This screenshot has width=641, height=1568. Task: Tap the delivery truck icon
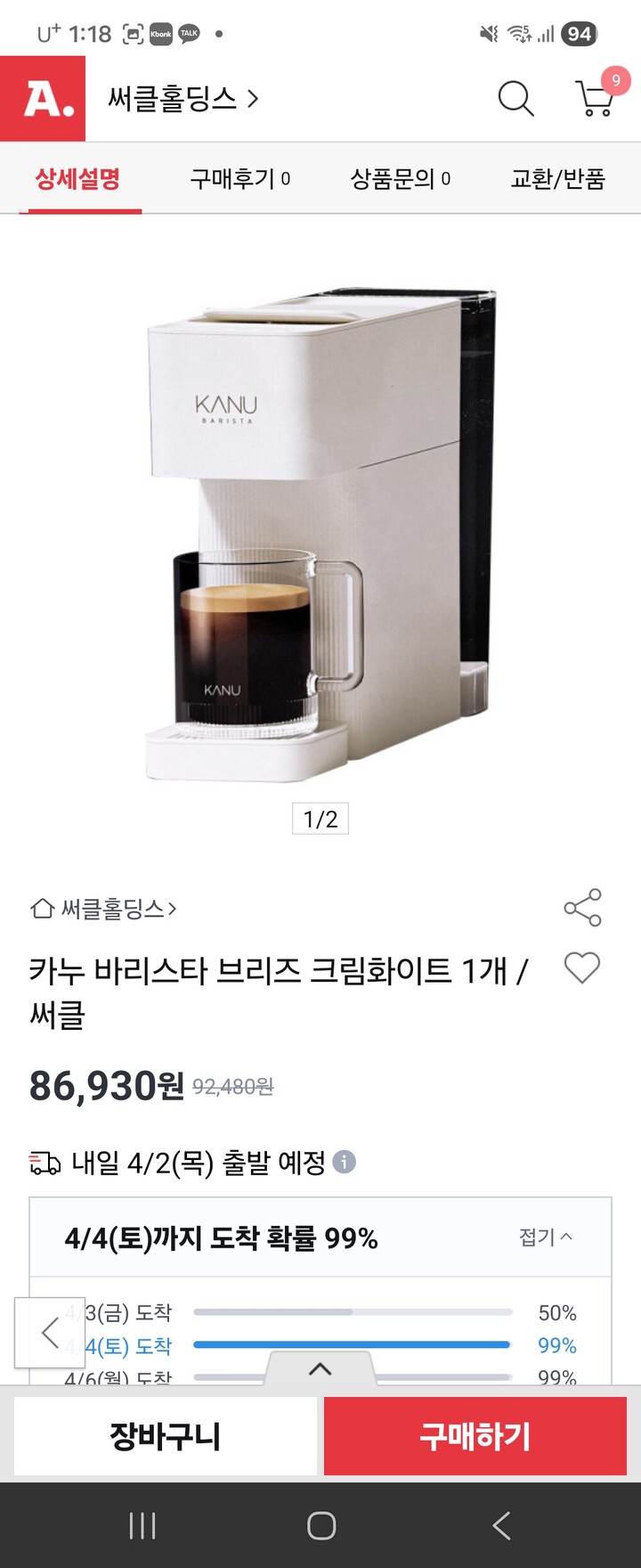click(43, 1161)
